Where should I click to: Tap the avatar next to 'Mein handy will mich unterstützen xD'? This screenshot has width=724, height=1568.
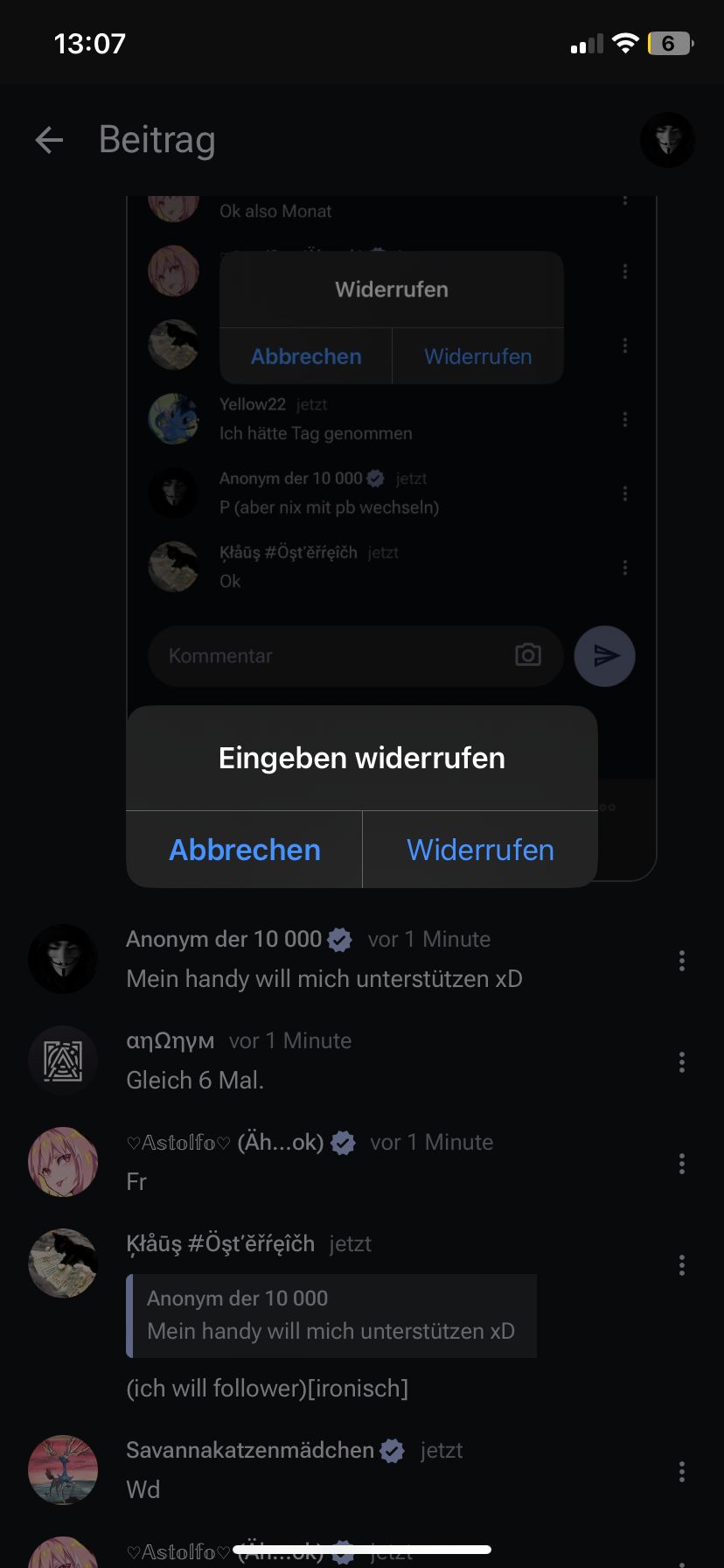click(x=63, y=959)
